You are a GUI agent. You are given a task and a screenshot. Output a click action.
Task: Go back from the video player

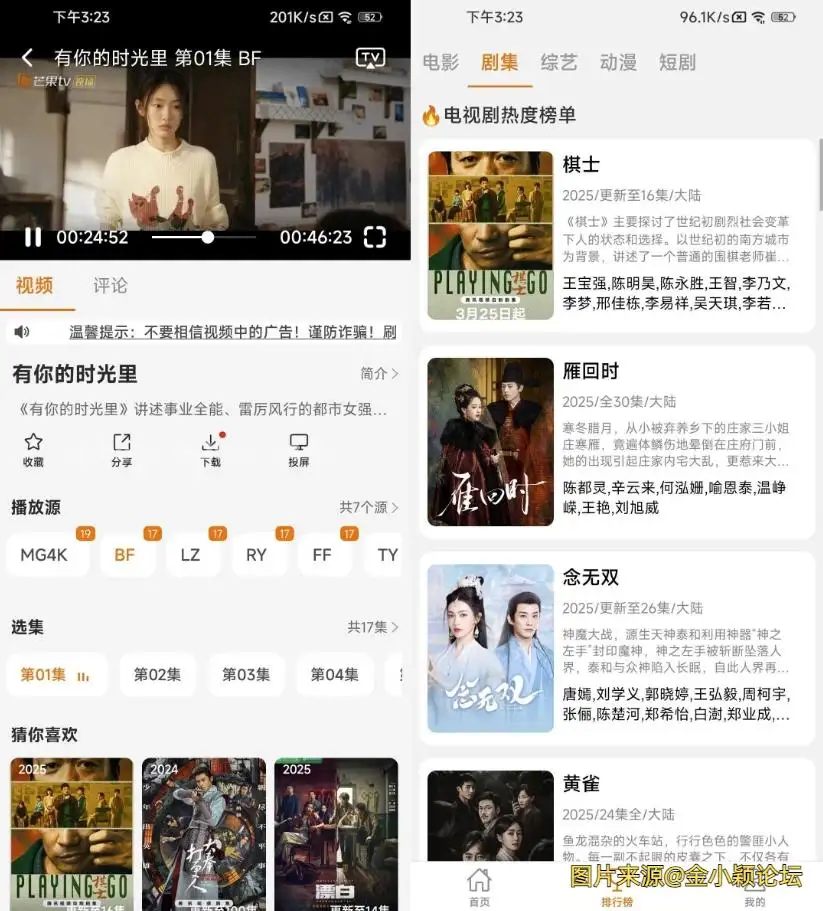[27, 58]
